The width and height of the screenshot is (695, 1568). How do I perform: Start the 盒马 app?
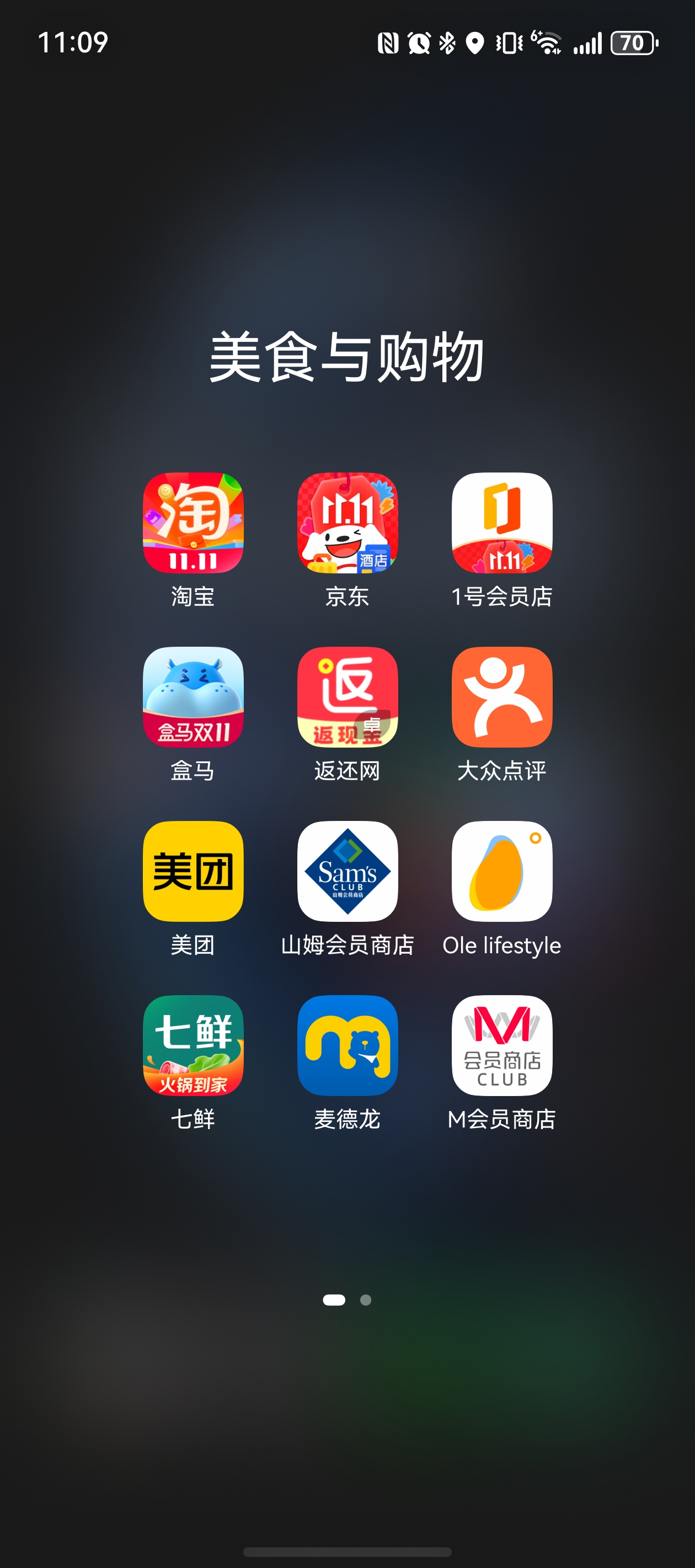click(x=193, y=698)
